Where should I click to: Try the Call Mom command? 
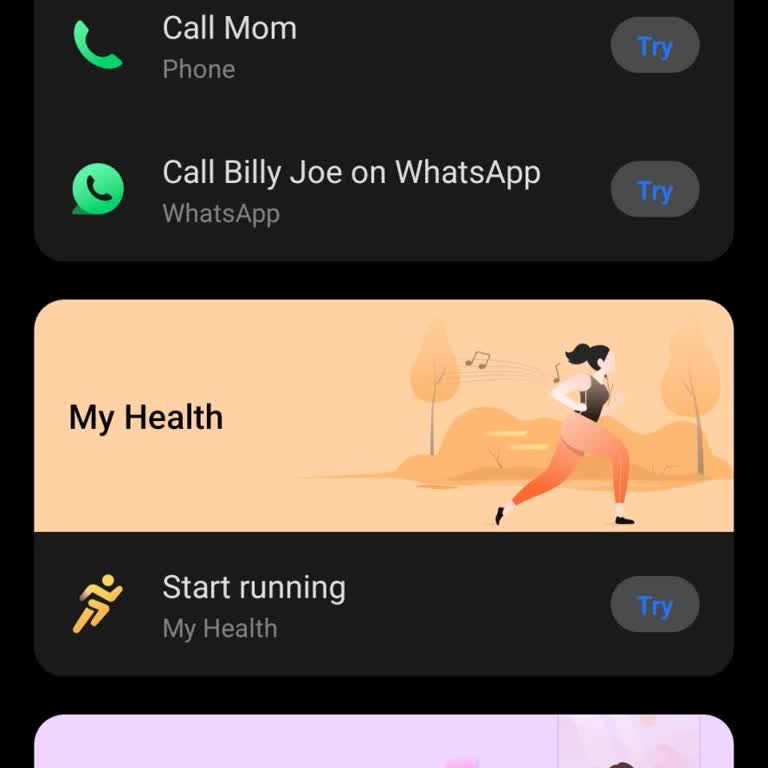[x=654, y=46]
